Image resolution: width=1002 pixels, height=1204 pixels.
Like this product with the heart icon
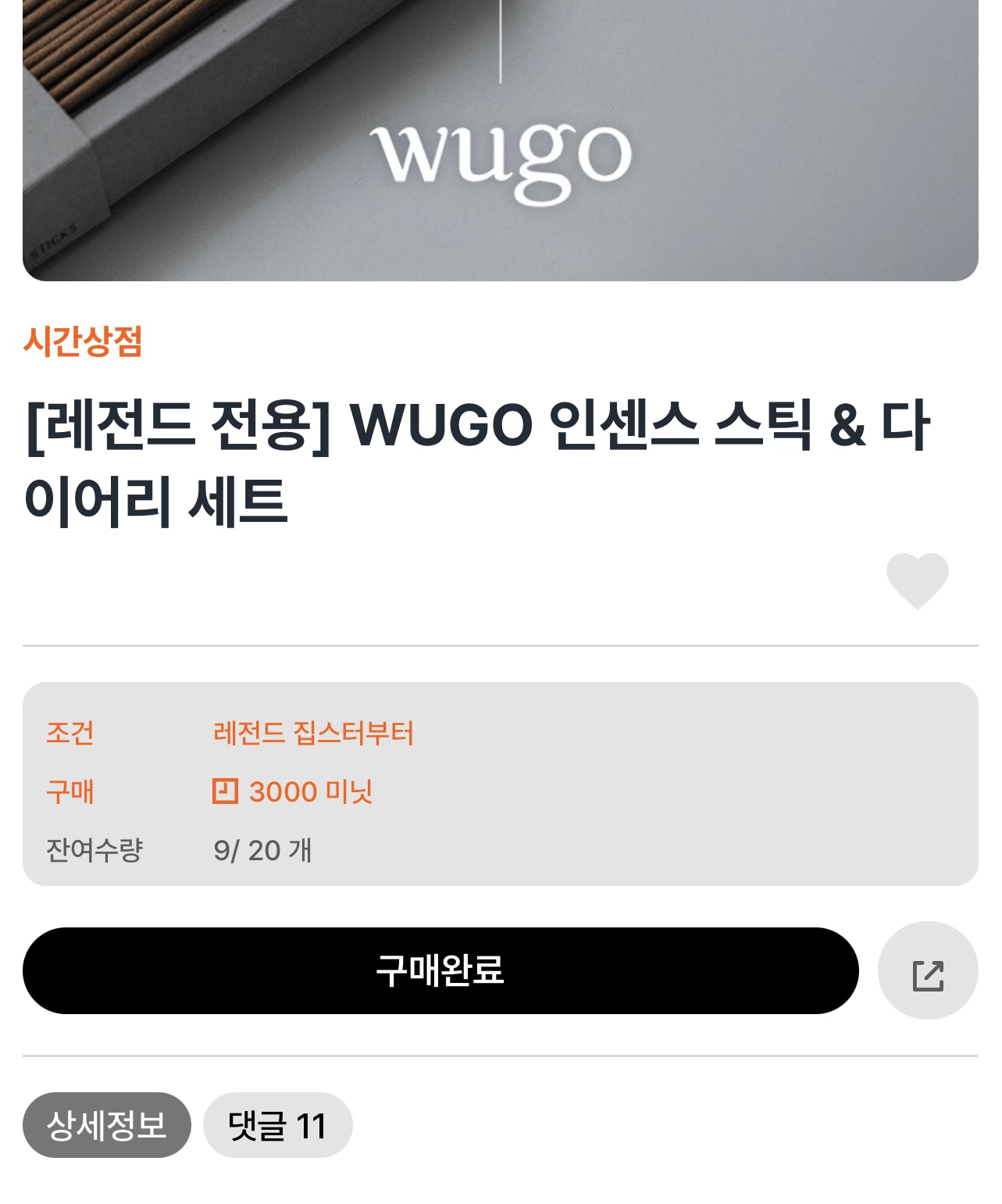coord(917,581)
